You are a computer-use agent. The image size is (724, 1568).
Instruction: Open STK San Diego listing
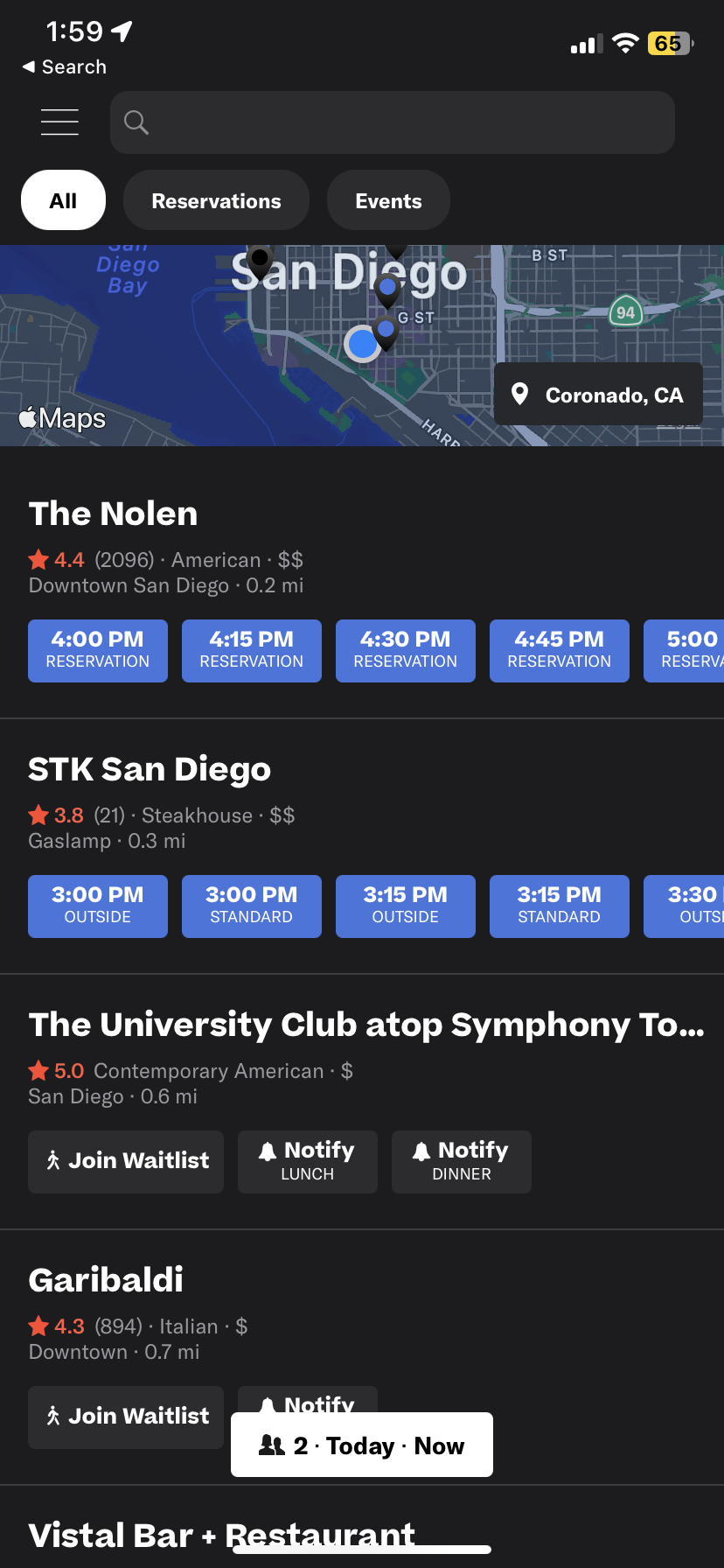pos(150,769)
